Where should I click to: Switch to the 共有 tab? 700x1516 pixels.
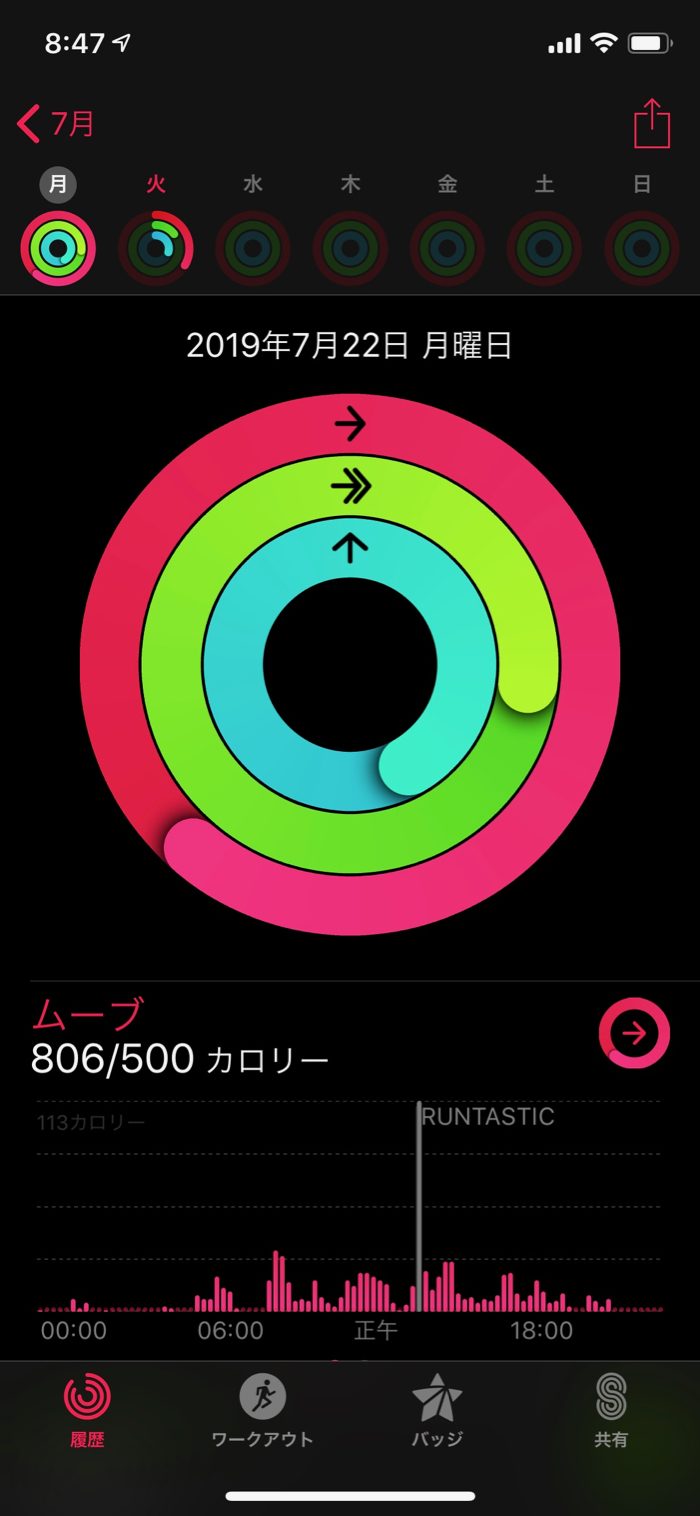(611, 1410)
